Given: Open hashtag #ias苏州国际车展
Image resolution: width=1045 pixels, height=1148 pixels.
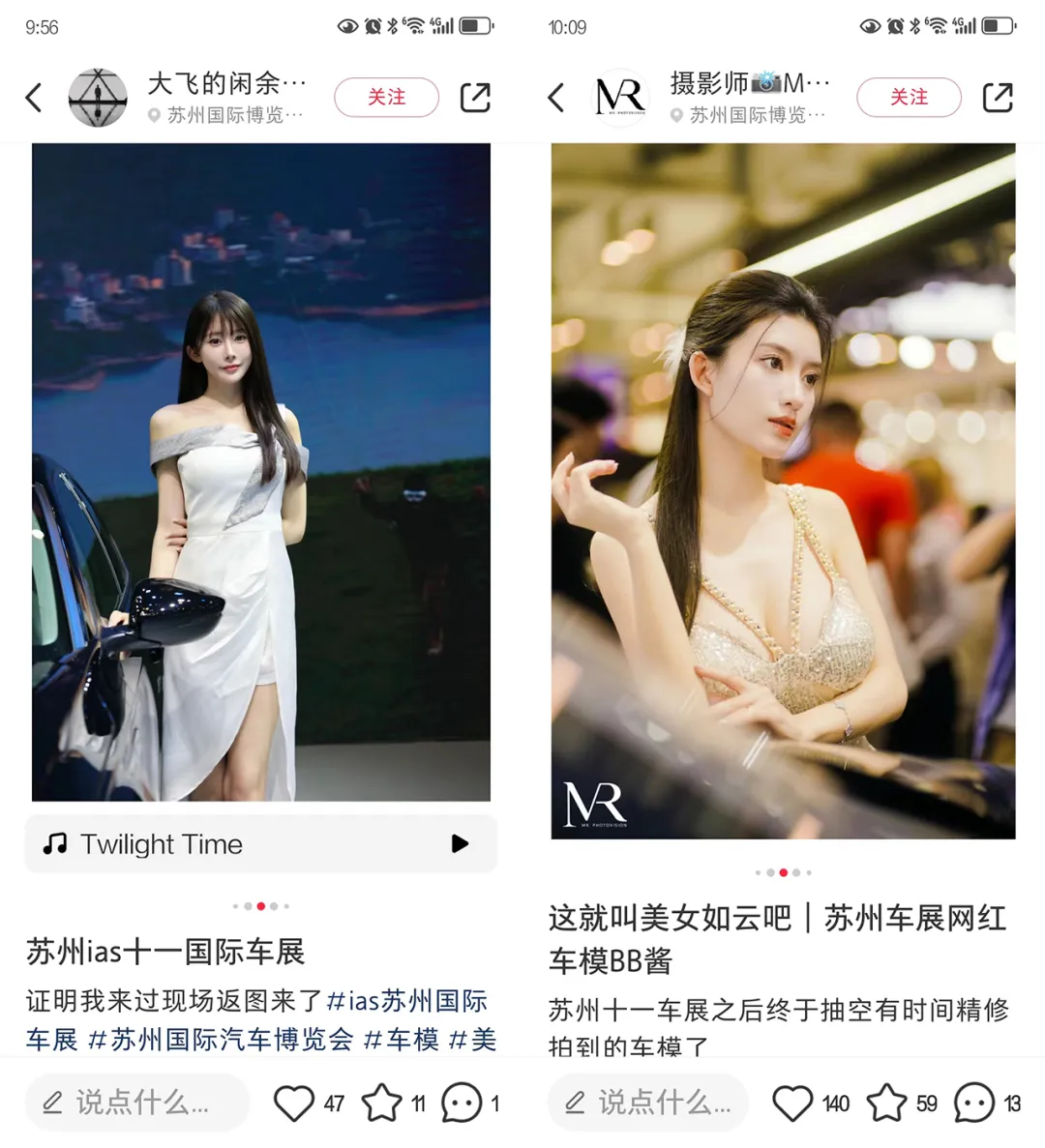Looking at the screenshot, I should [x=406, y=1000].
